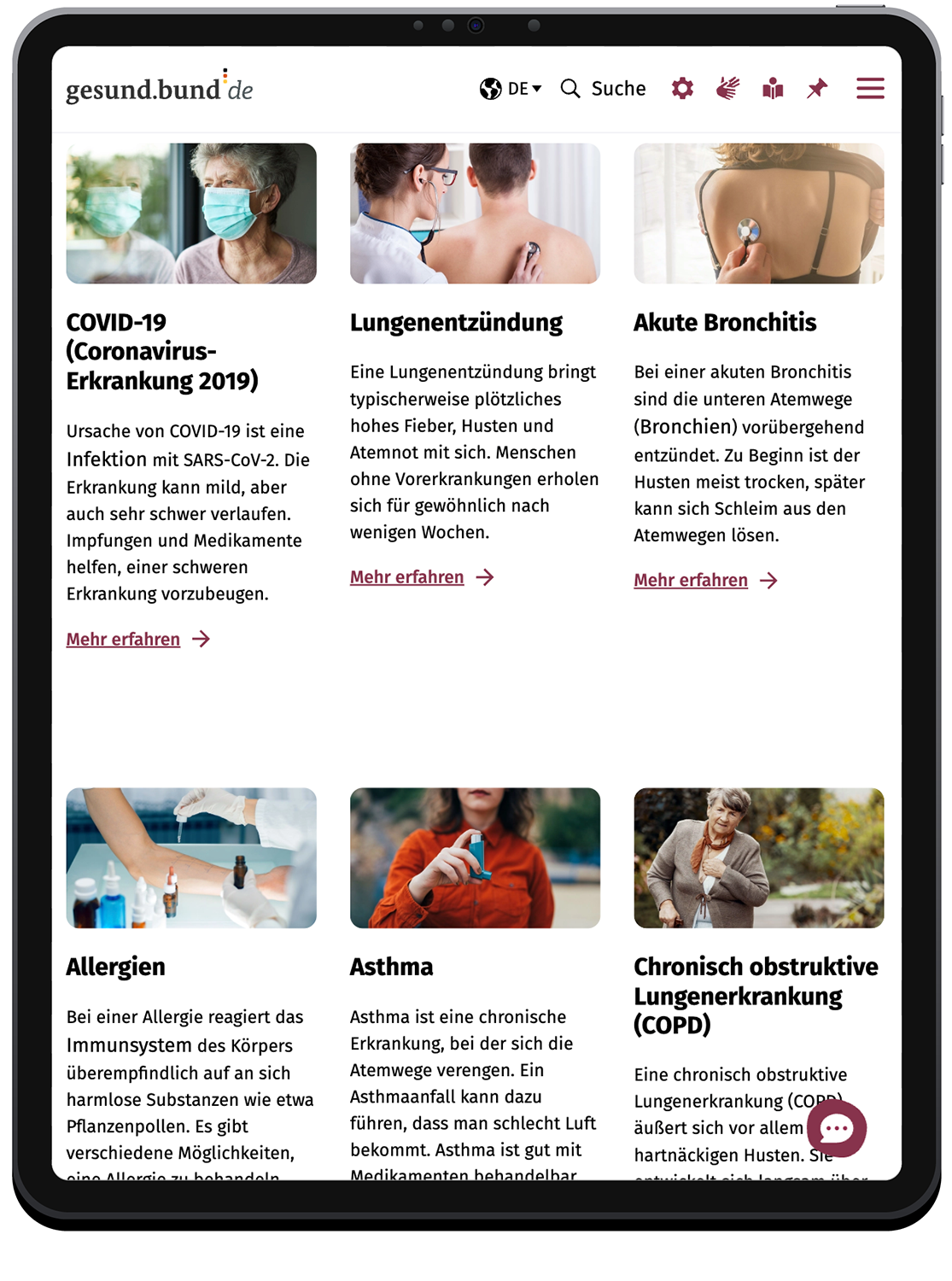Open the language selector DE
The image size is (952, 1281).
[x=511, y=89]
